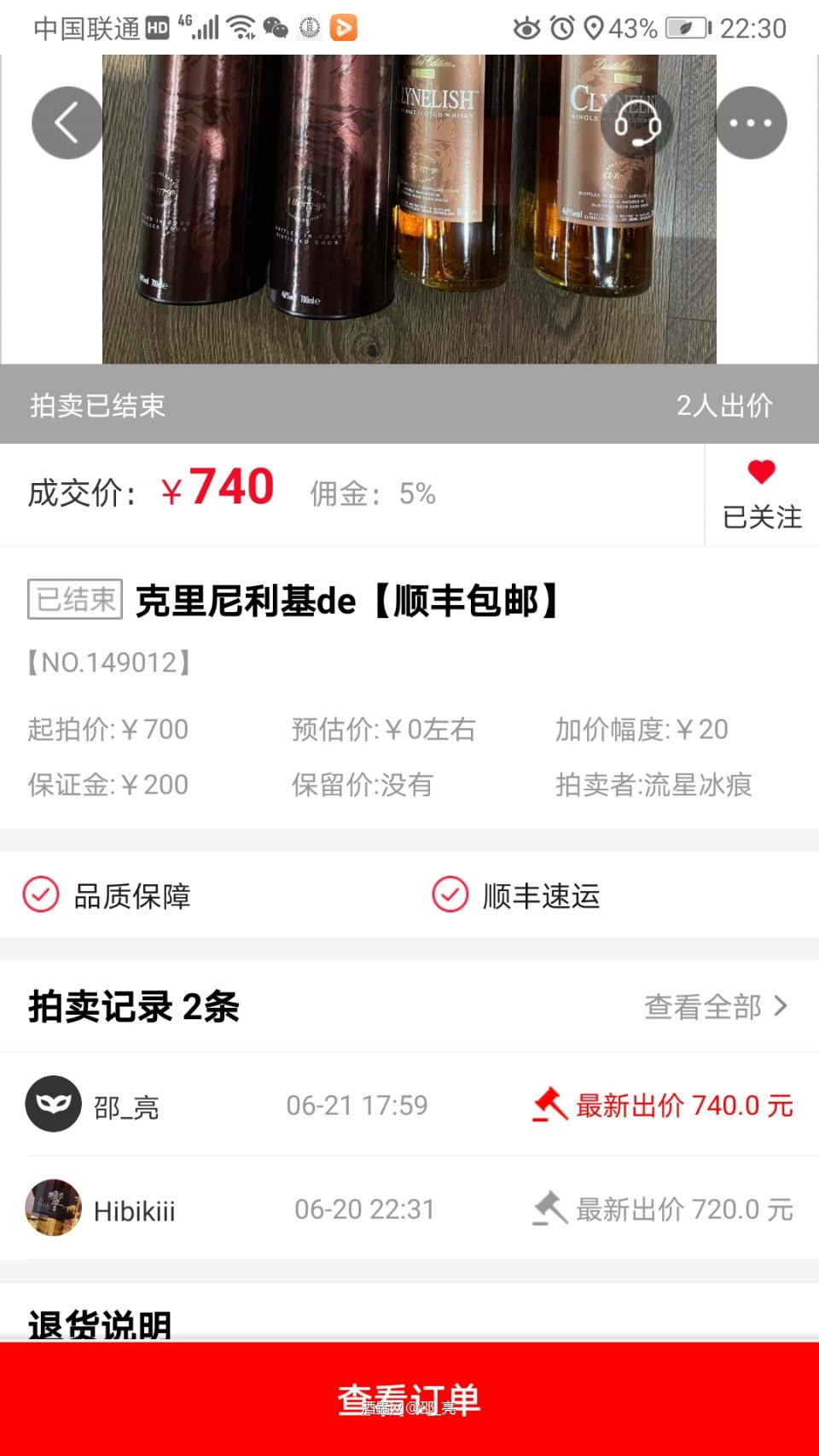Open the more options ellipsis menu
Image resolution: width=819 pixels, height=1456 pixels.
750,122
